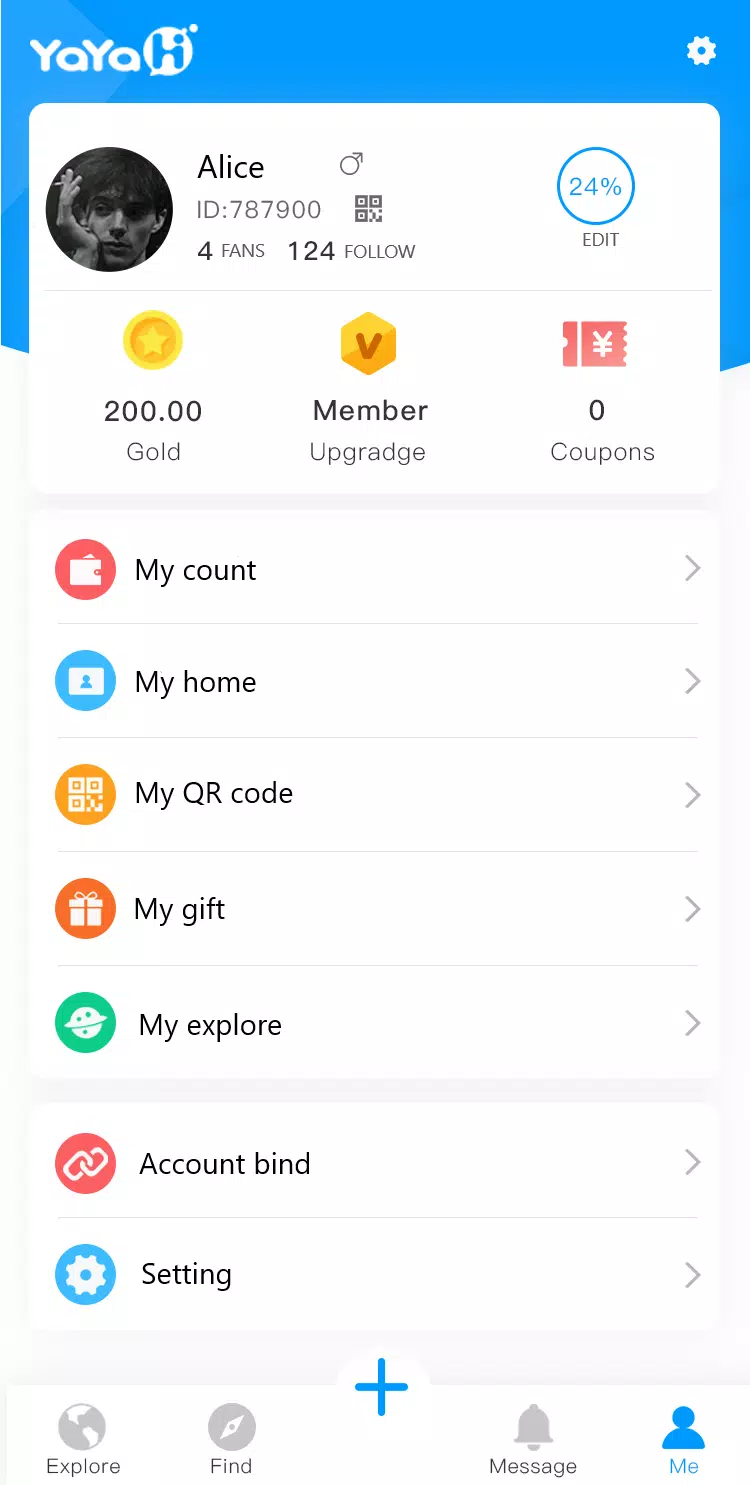This screenshot has width=750, height=1485.
Task: View My gift
Action: (375, 909)
